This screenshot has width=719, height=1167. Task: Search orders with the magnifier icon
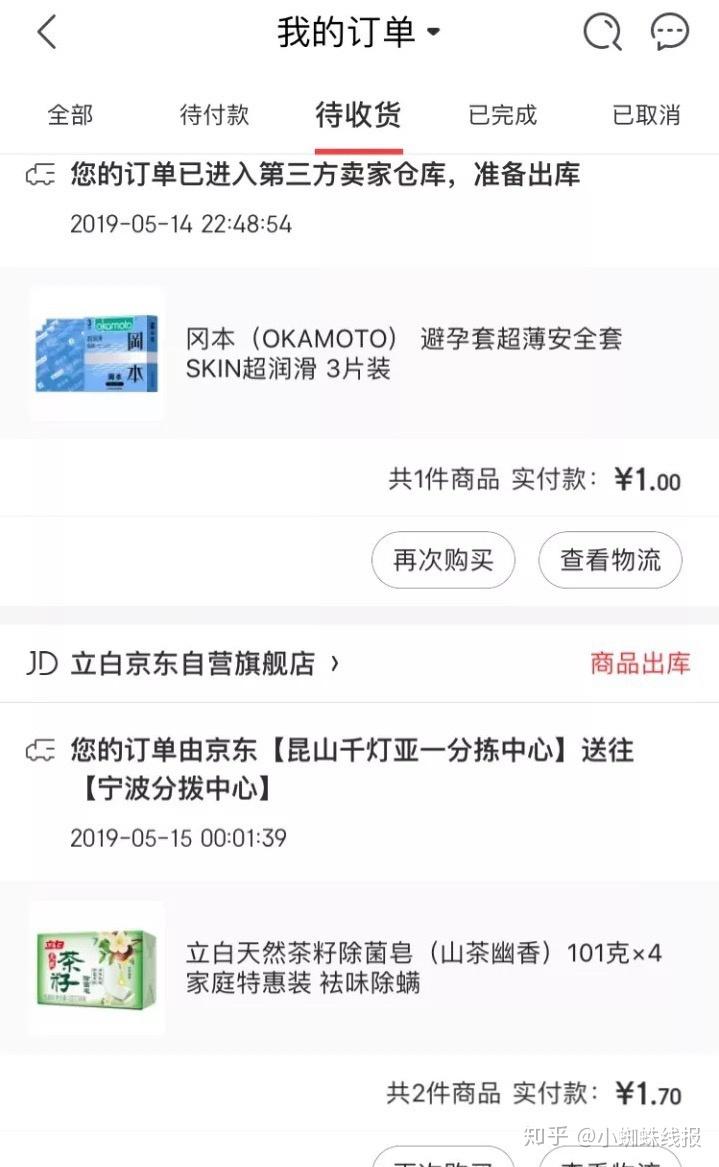coord(602,33)
